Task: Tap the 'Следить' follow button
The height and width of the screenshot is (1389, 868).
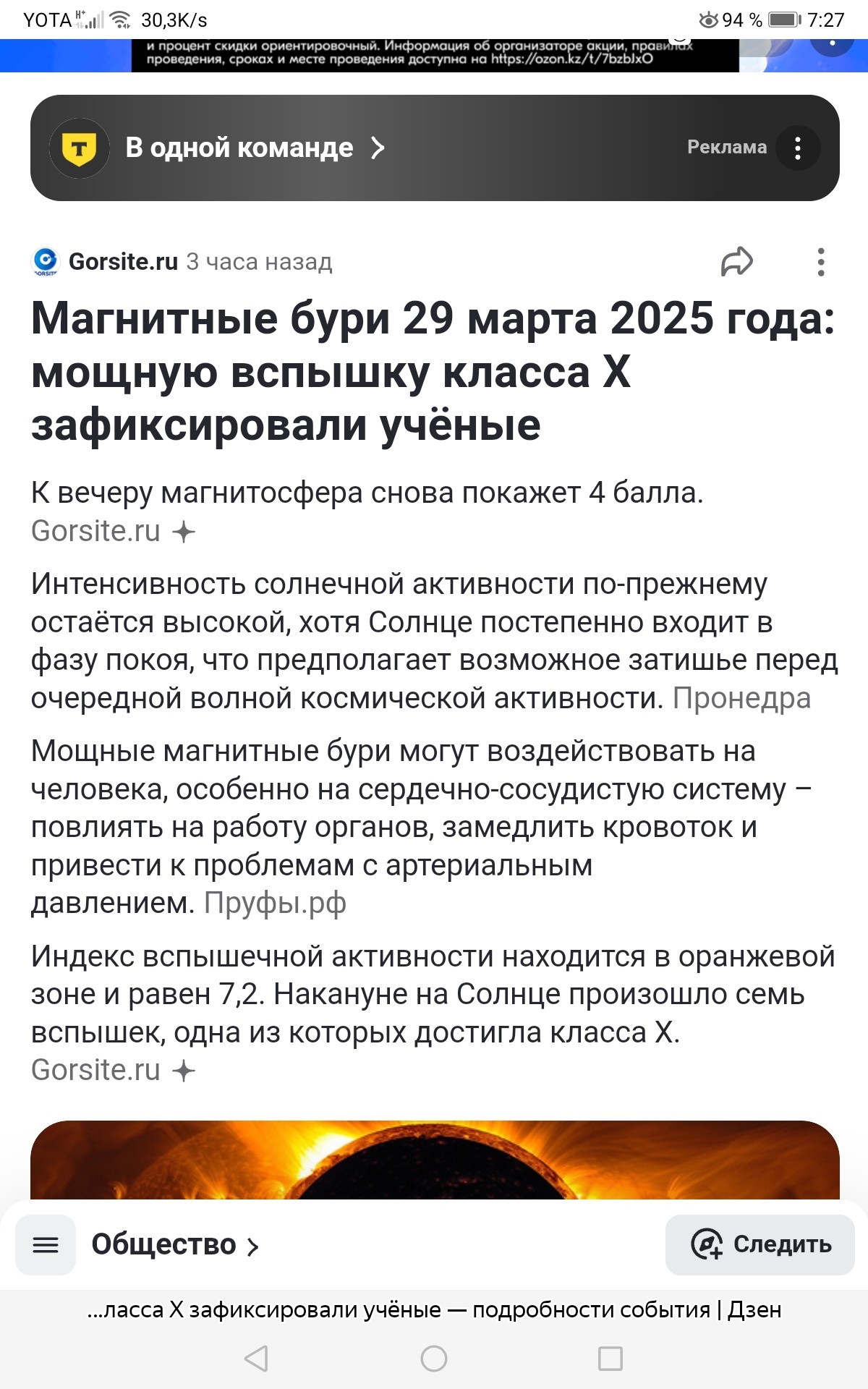Action: (759, 1244)
